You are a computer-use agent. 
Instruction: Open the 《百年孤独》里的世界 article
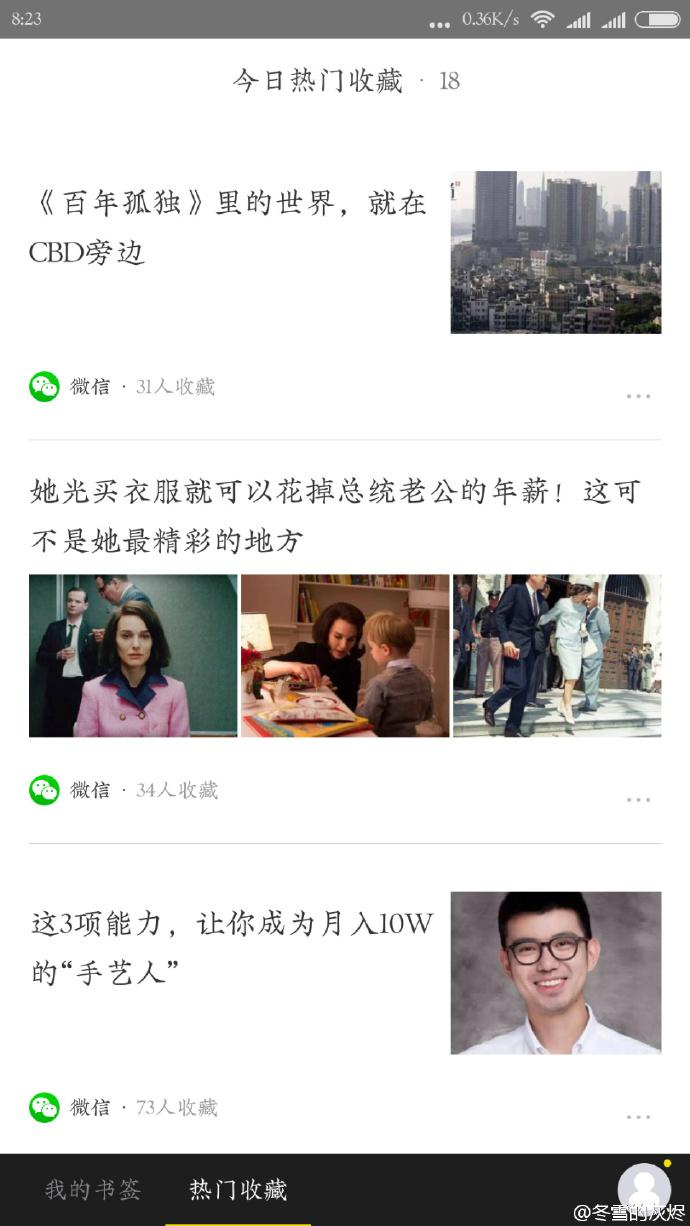[x=228, y=228]
